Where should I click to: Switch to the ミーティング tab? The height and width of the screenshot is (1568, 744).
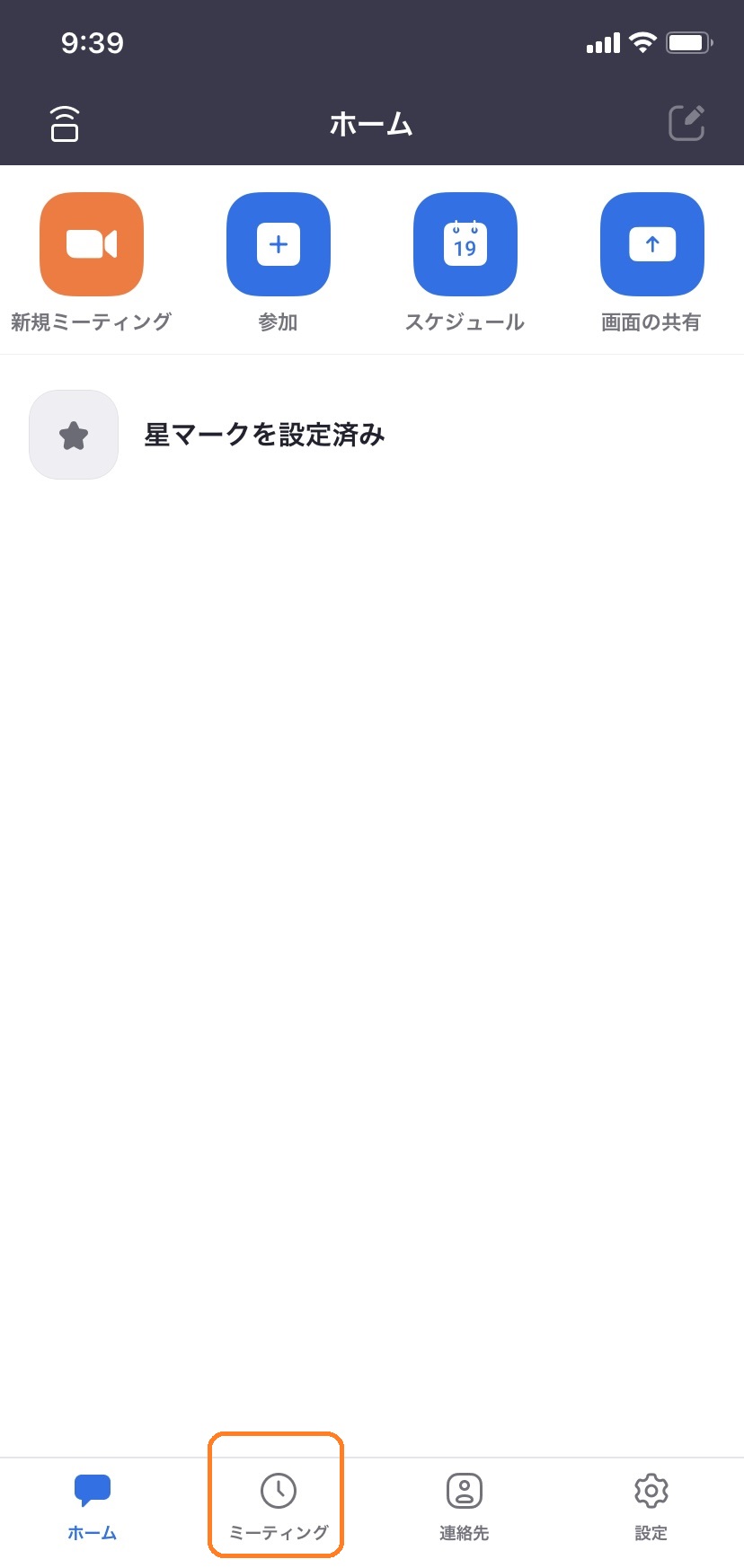pyautogui.click(x=279, y=1506)
